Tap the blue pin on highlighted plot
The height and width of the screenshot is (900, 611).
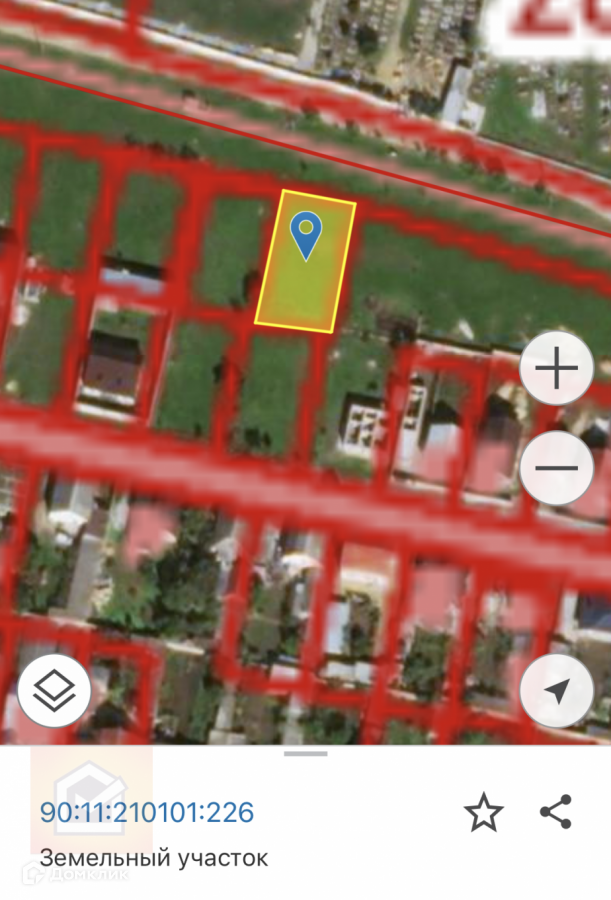306,235
